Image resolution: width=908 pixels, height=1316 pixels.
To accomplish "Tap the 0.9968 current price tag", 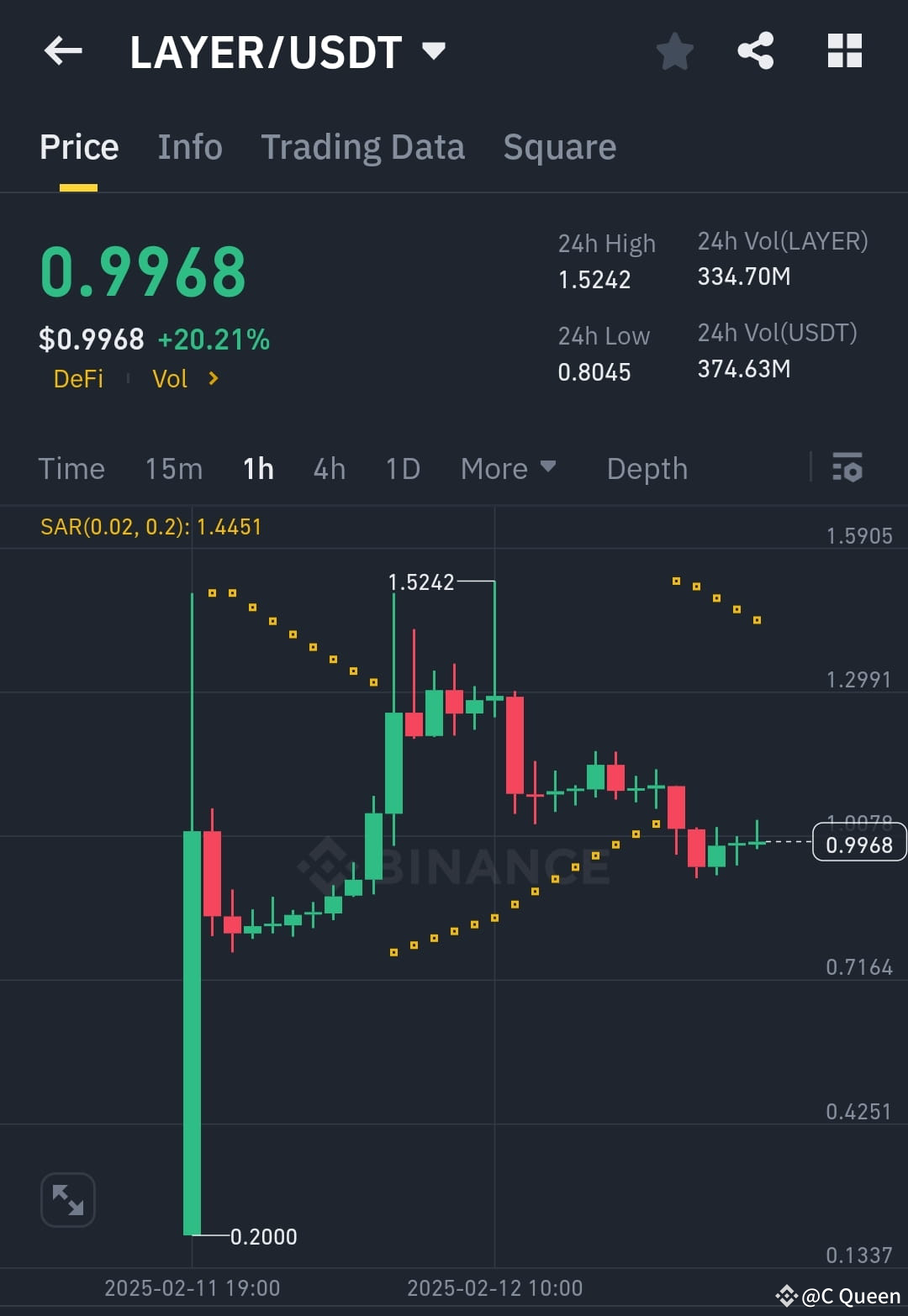I will [x=858, y=843].
